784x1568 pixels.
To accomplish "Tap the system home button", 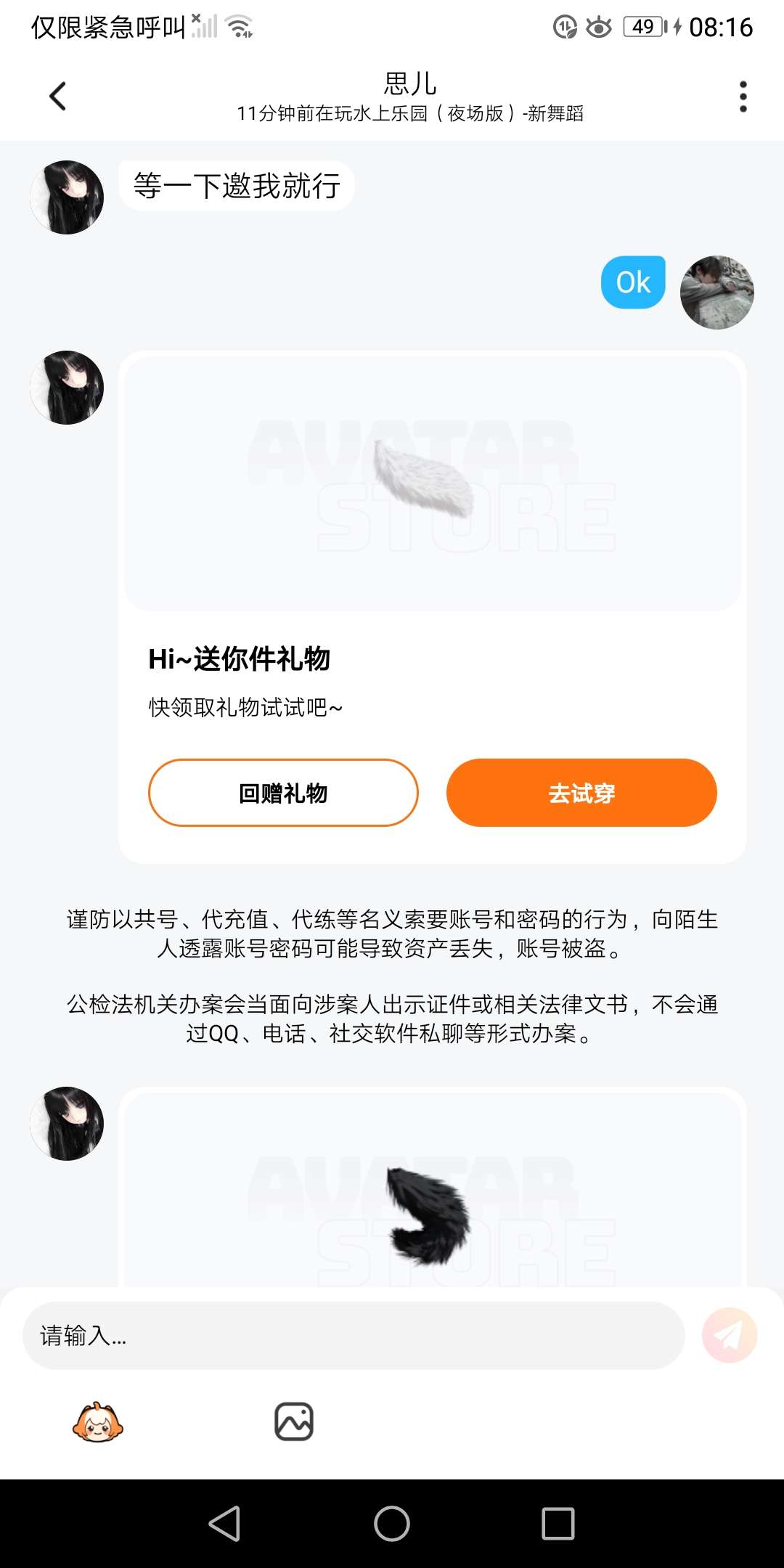I will (392, 1523).
